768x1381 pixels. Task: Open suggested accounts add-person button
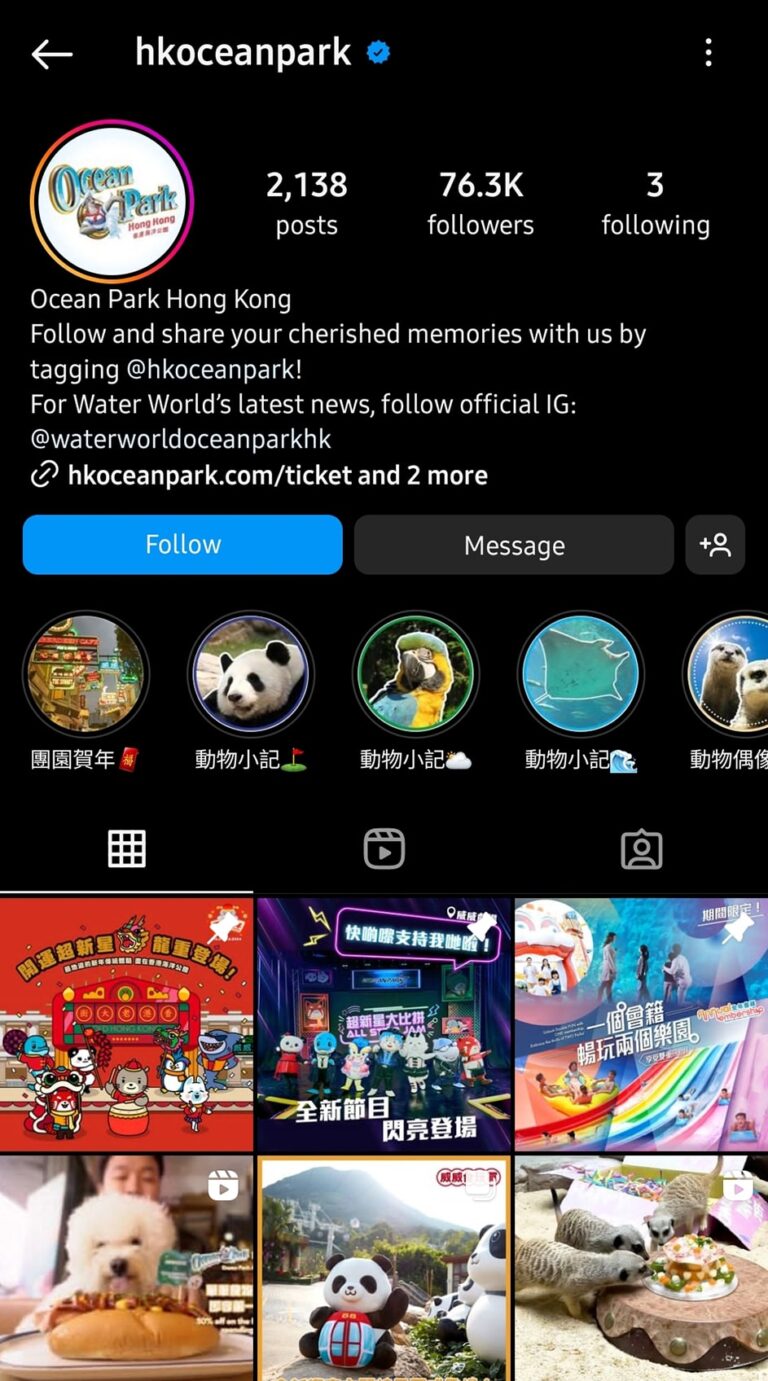tap(715, 545)
